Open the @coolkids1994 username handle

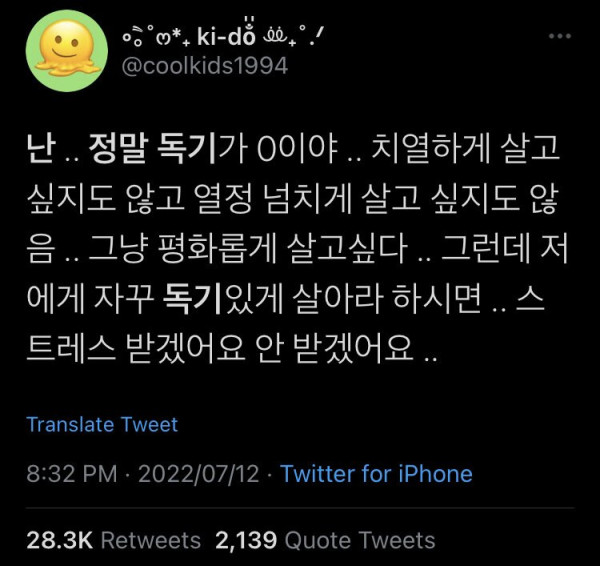[x=203, y=66]
